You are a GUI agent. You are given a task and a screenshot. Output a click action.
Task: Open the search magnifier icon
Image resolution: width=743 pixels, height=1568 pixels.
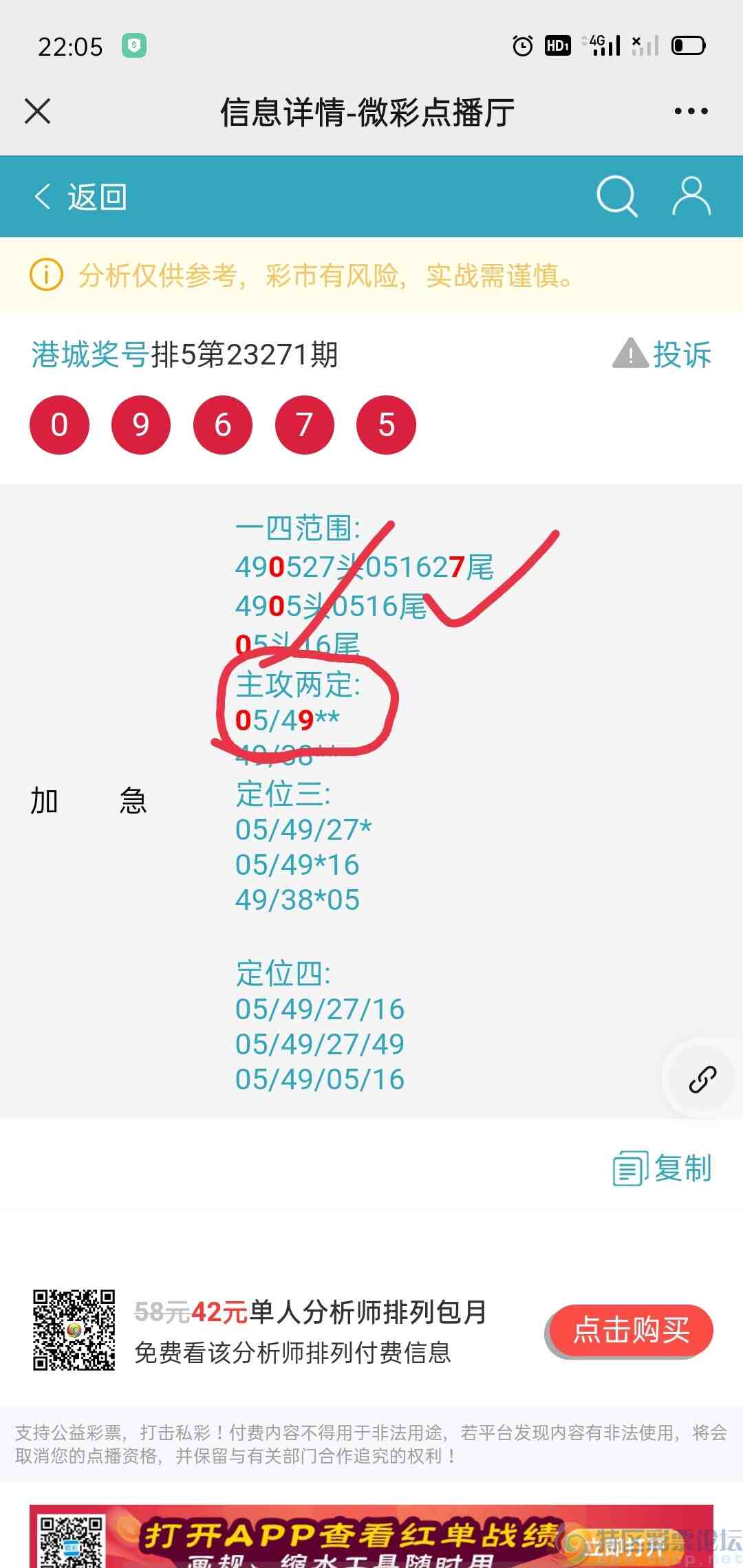pos(616,197)
